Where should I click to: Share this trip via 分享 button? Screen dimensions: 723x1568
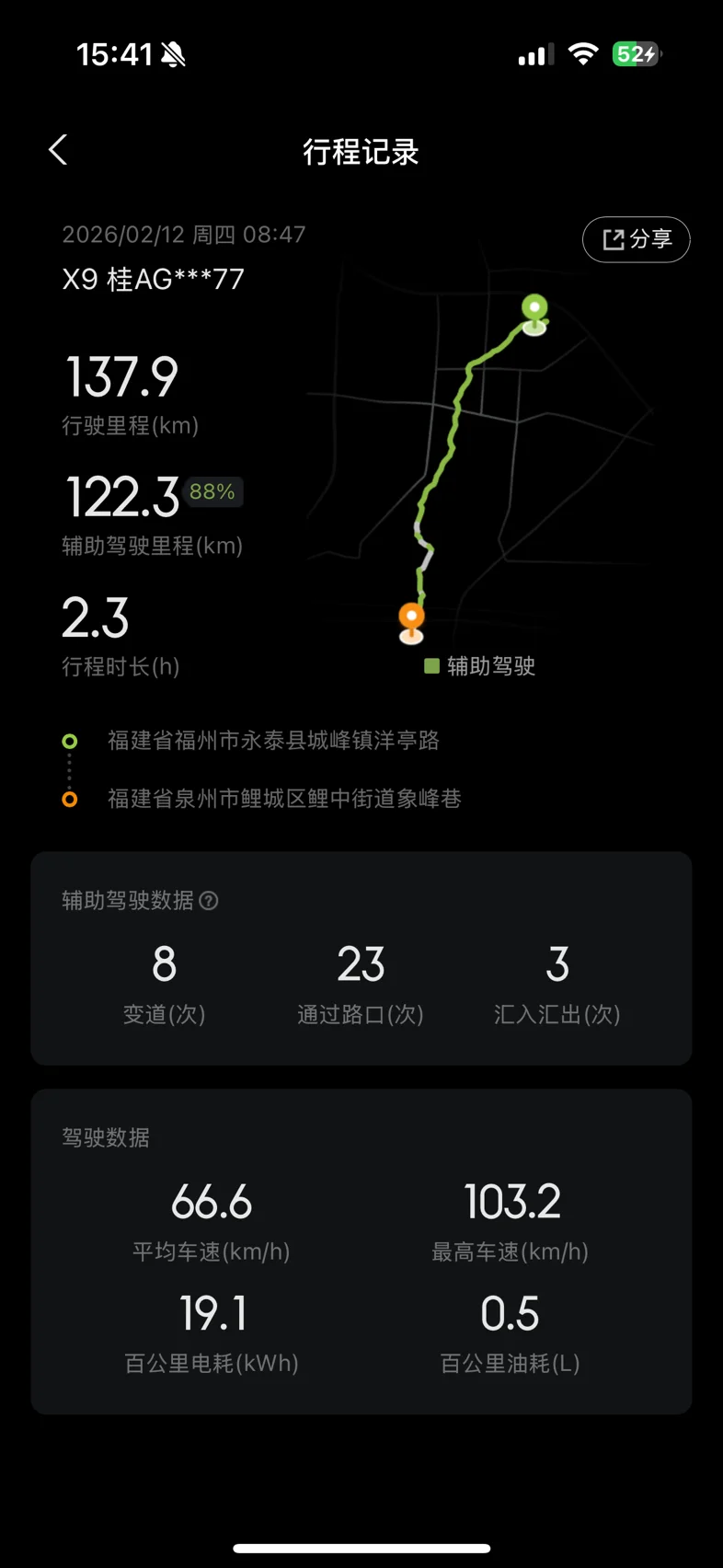tap(636, 239)
